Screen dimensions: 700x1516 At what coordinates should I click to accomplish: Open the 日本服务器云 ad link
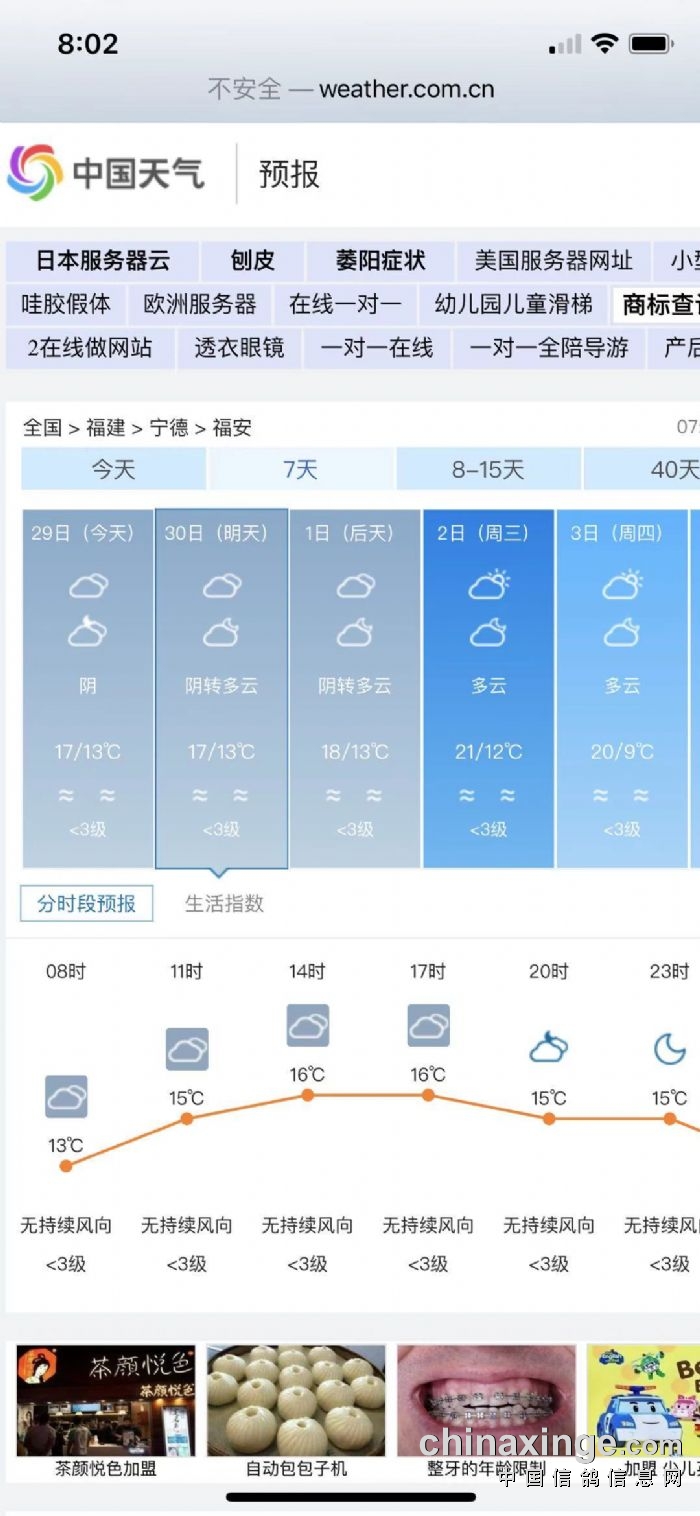point(103,261)
